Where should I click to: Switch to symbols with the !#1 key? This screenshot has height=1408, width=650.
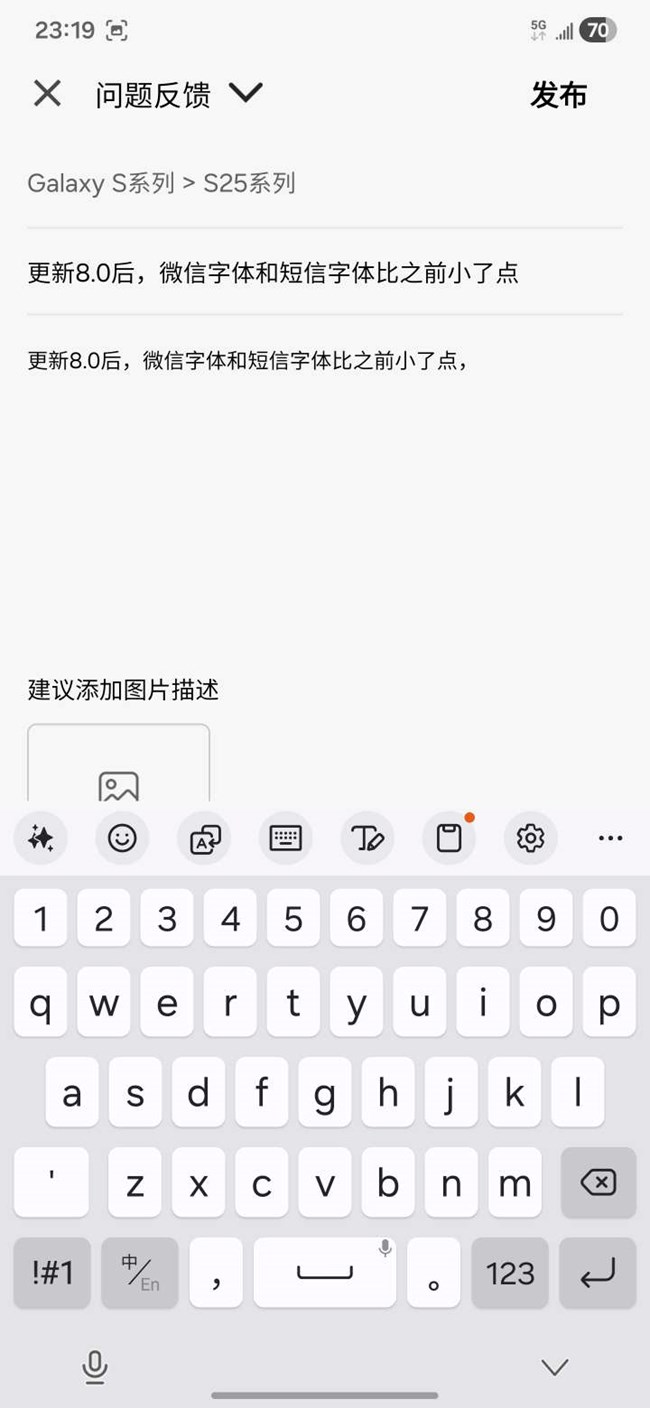[x=52, y=1272]
